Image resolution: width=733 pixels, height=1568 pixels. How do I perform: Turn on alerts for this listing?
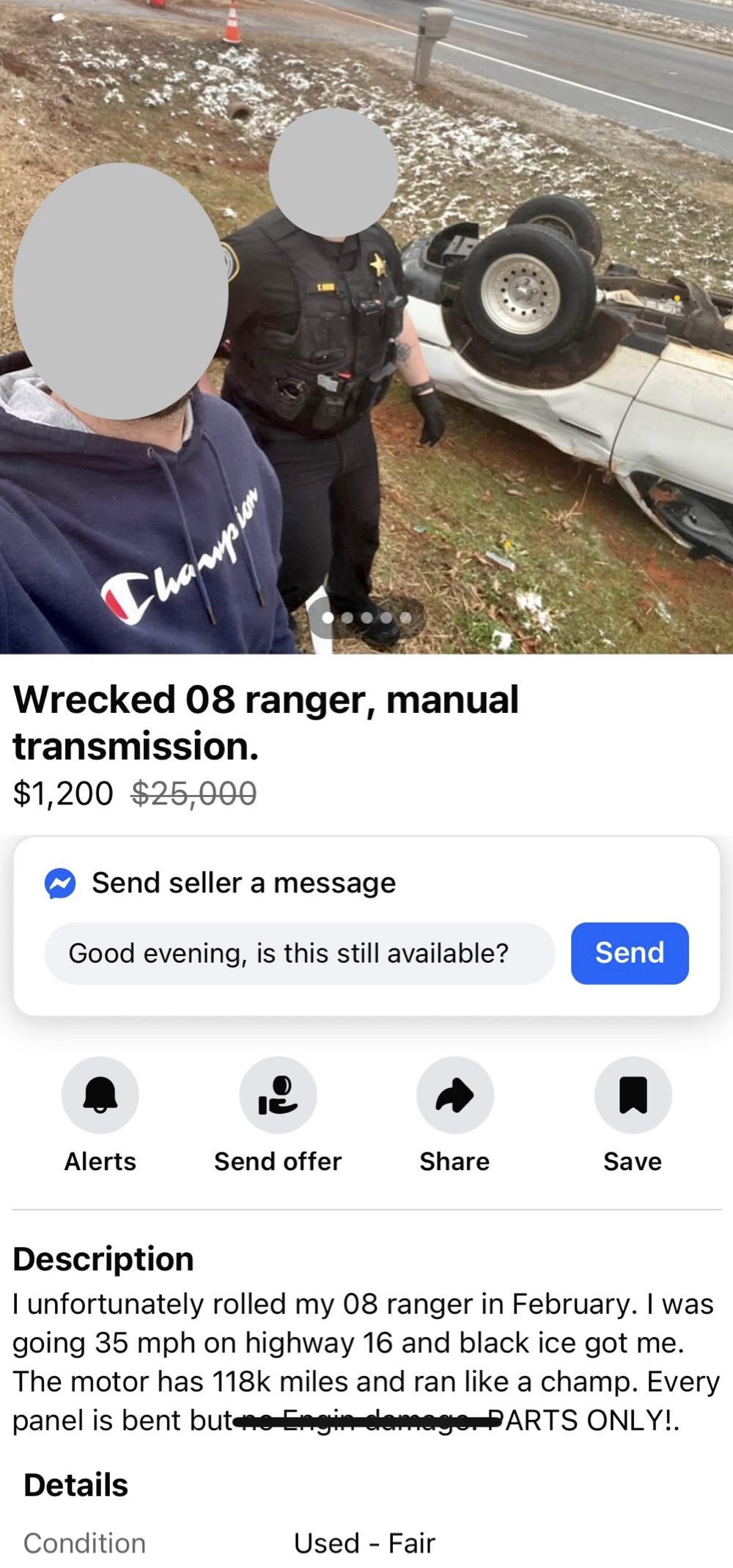coord(100,1095)
